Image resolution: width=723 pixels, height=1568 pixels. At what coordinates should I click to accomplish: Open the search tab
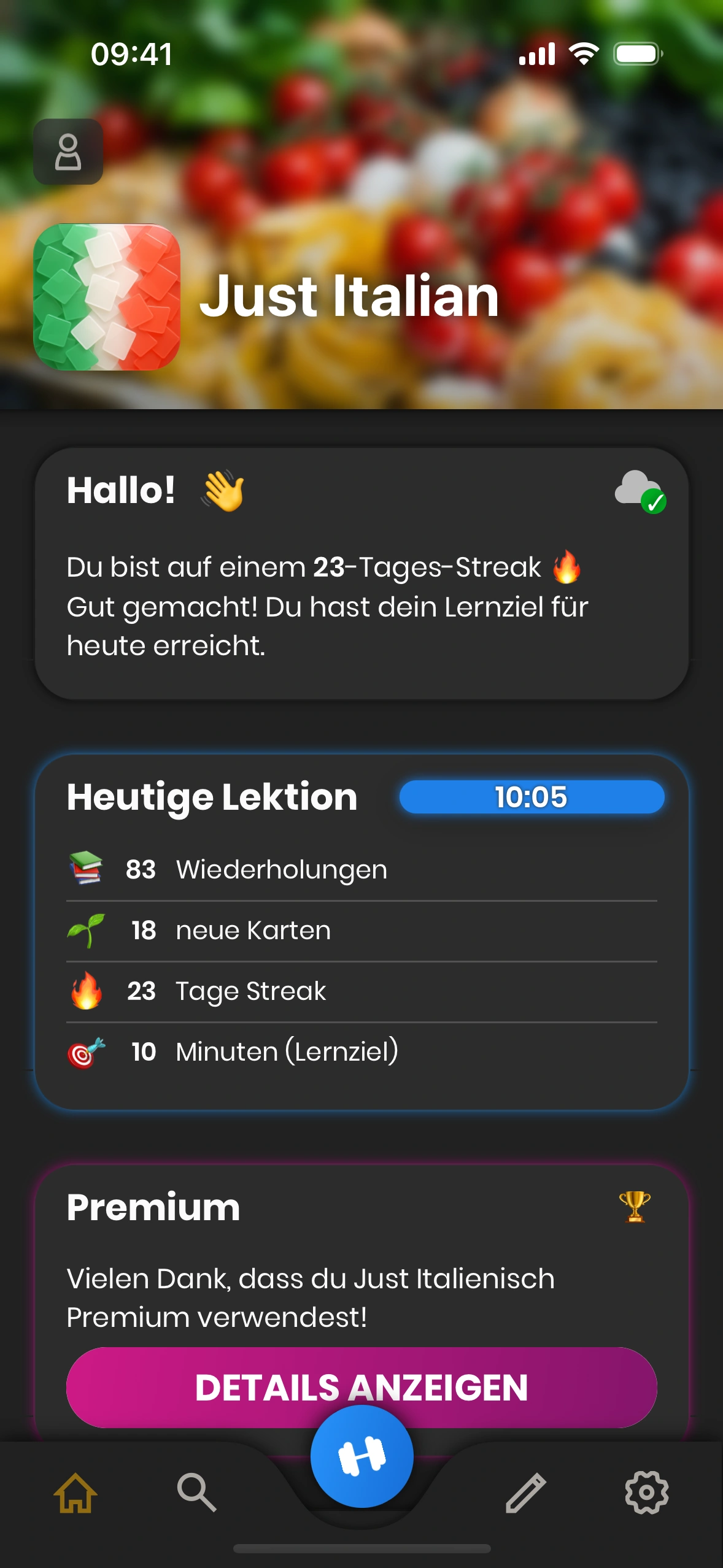[x=196, y=1493]
